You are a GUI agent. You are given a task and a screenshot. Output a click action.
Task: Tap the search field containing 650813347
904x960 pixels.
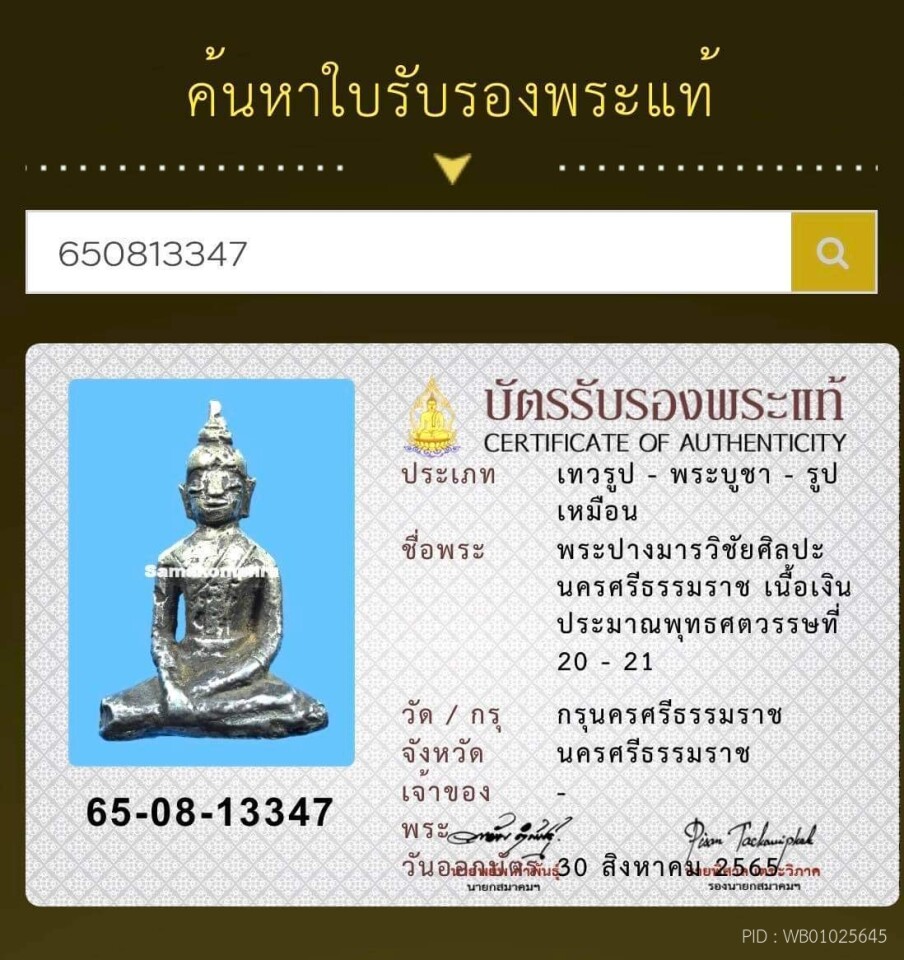click(x=408, y=253)
